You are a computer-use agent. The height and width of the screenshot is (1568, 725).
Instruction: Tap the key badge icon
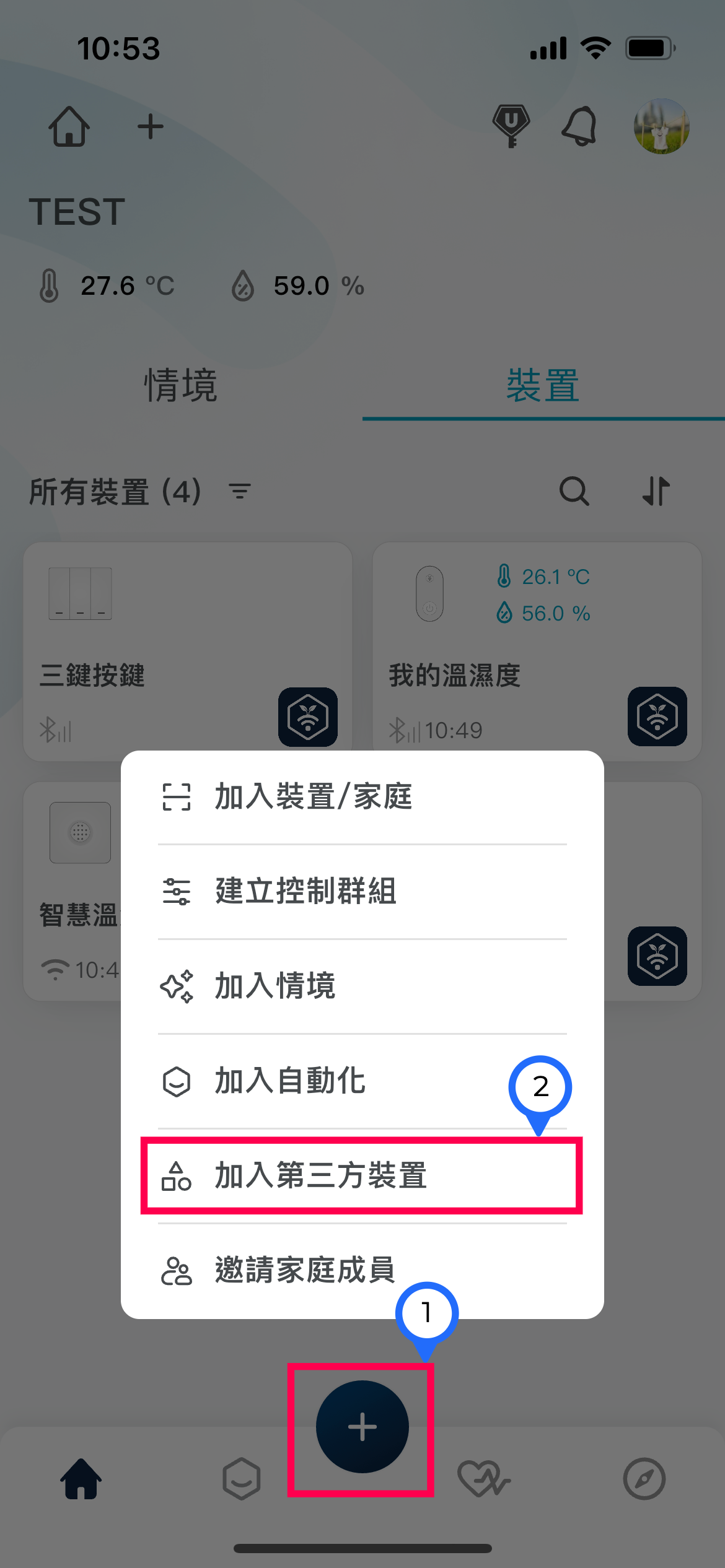[511, 126]
